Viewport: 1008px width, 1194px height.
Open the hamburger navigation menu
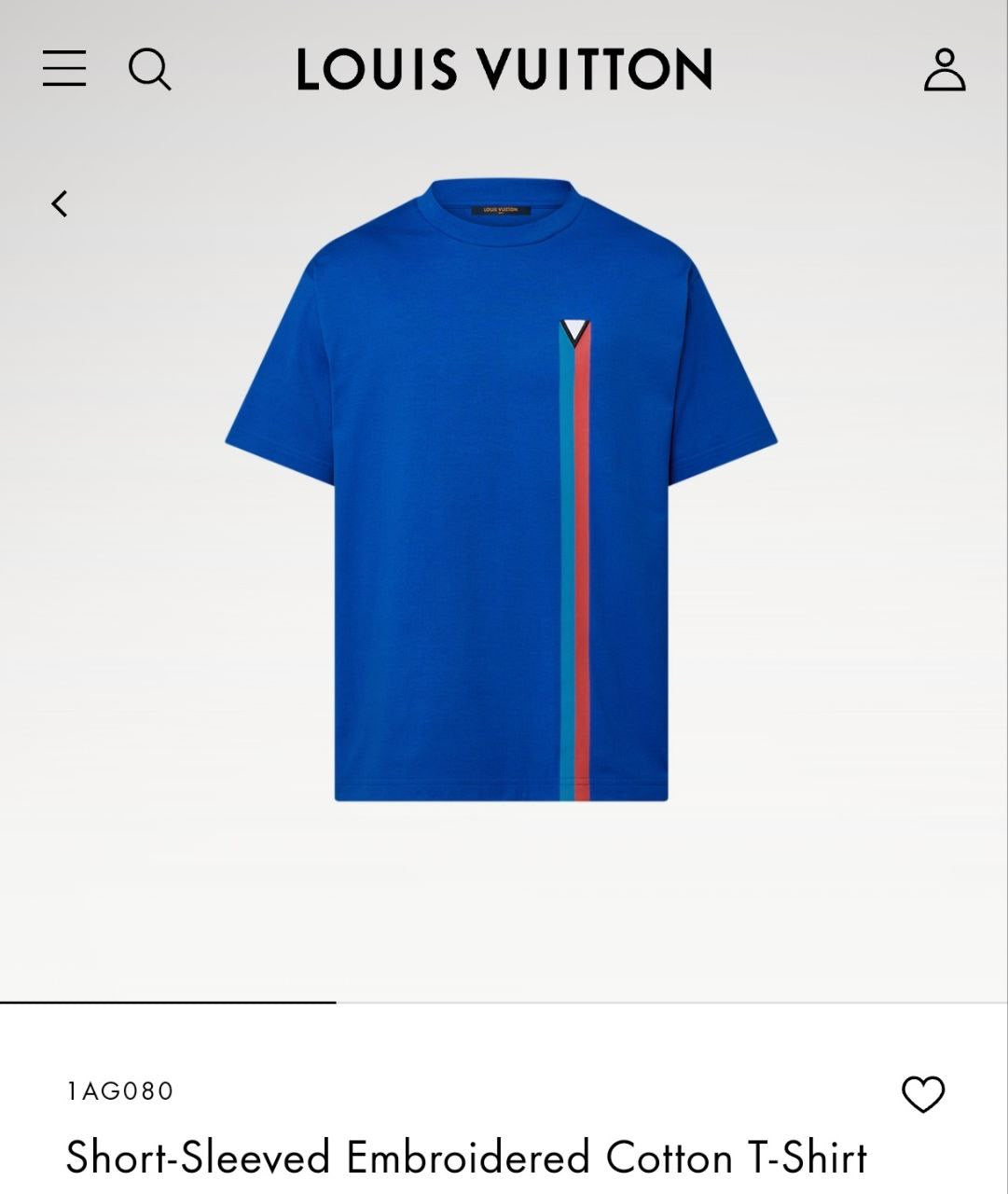(64, 69)
